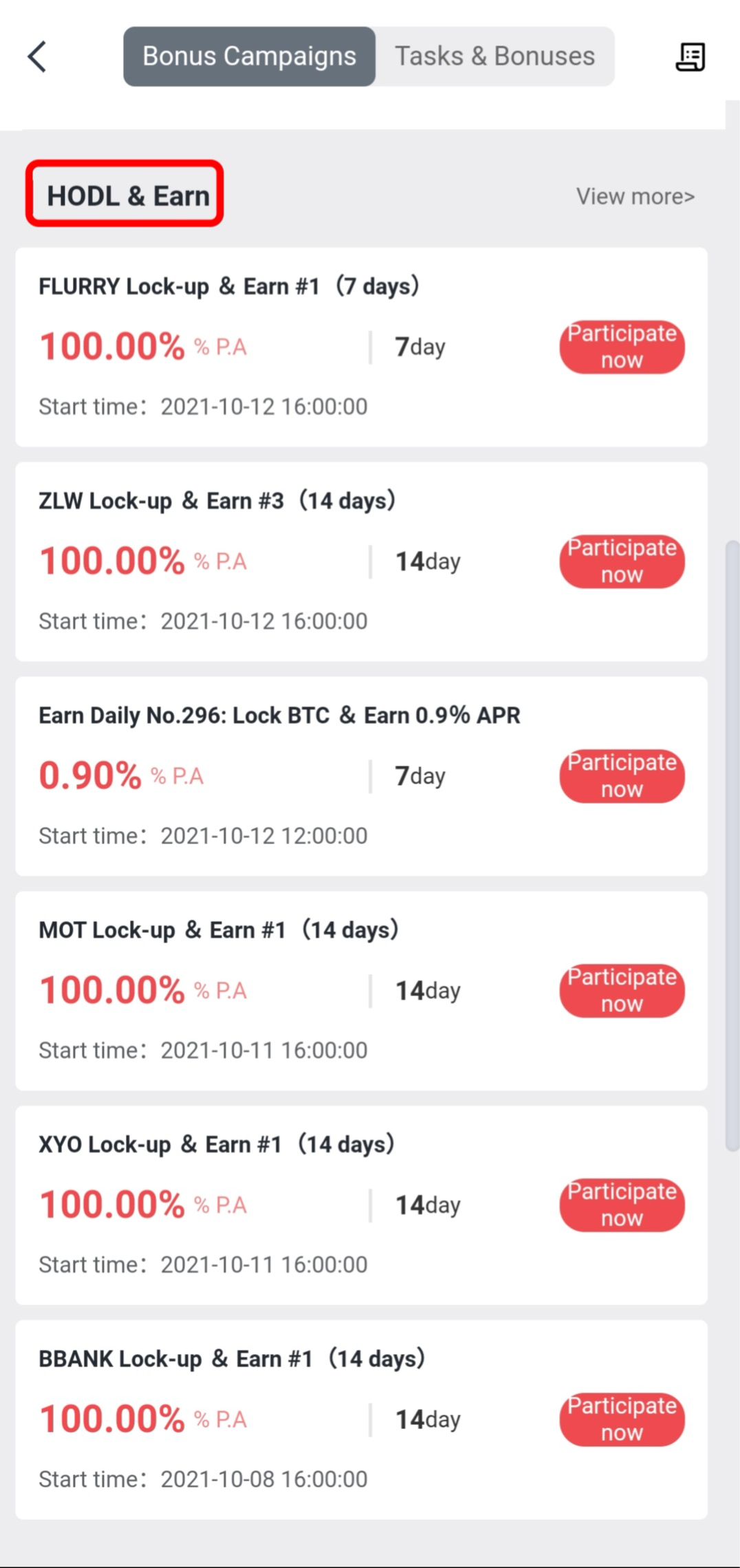
Task: Switch to the Tasks & Bonuses tab
Action: tap(494, 56)
